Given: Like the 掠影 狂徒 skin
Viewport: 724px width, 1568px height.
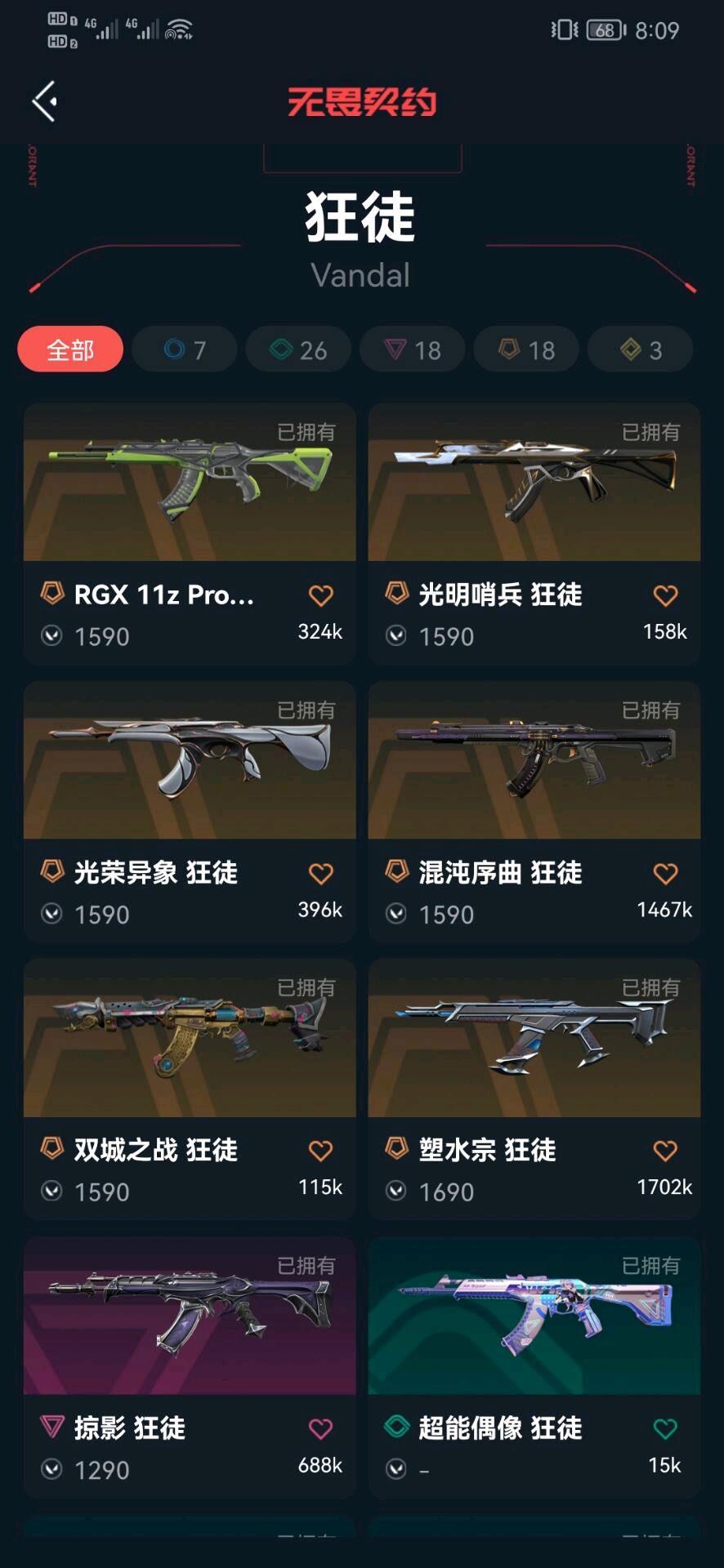Looking at the screenshot, I should coord(320,1428).
